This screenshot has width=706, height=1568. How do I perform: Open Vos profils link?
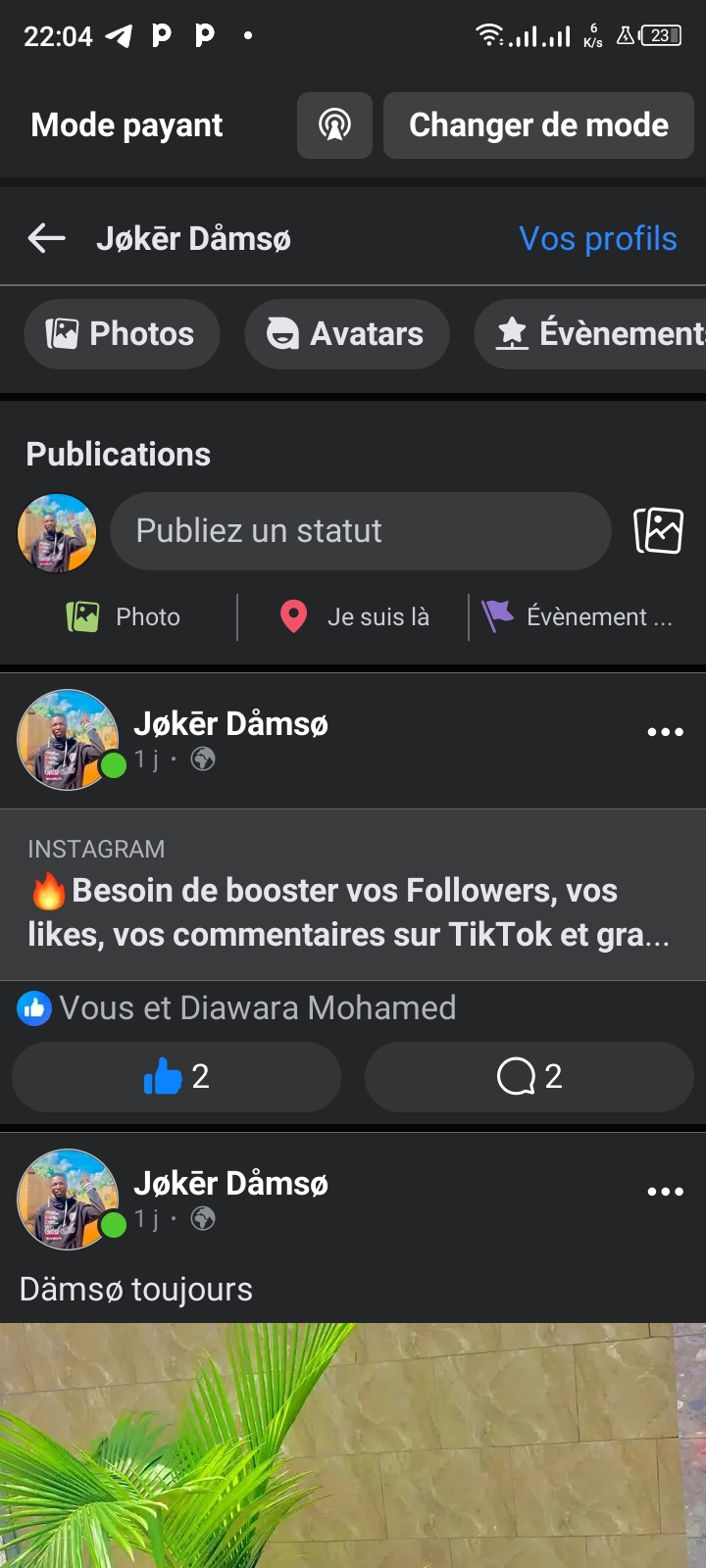pos(597,238)
